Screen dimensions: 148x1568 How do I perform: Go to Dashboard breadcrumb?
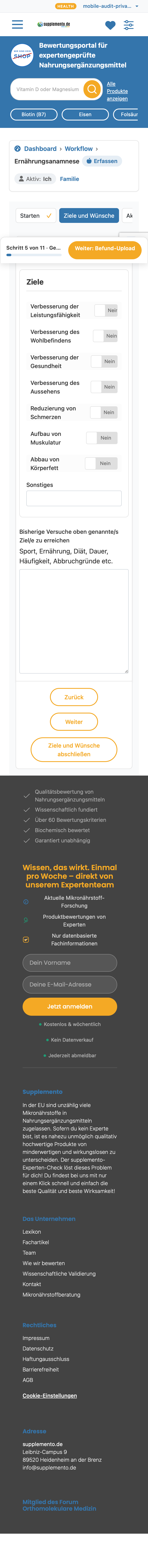pos(40,148)
